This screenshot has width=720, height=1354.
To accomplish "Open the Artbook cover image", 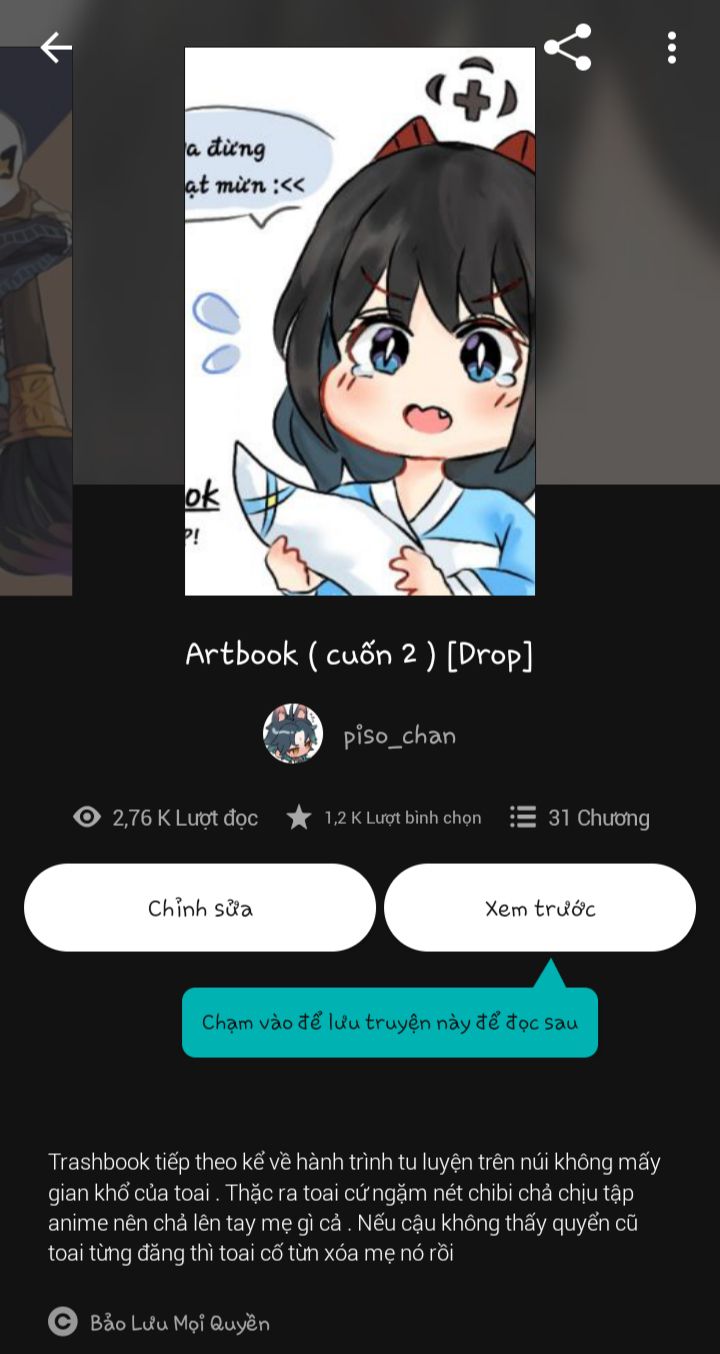I will click(x=360, y=320).
